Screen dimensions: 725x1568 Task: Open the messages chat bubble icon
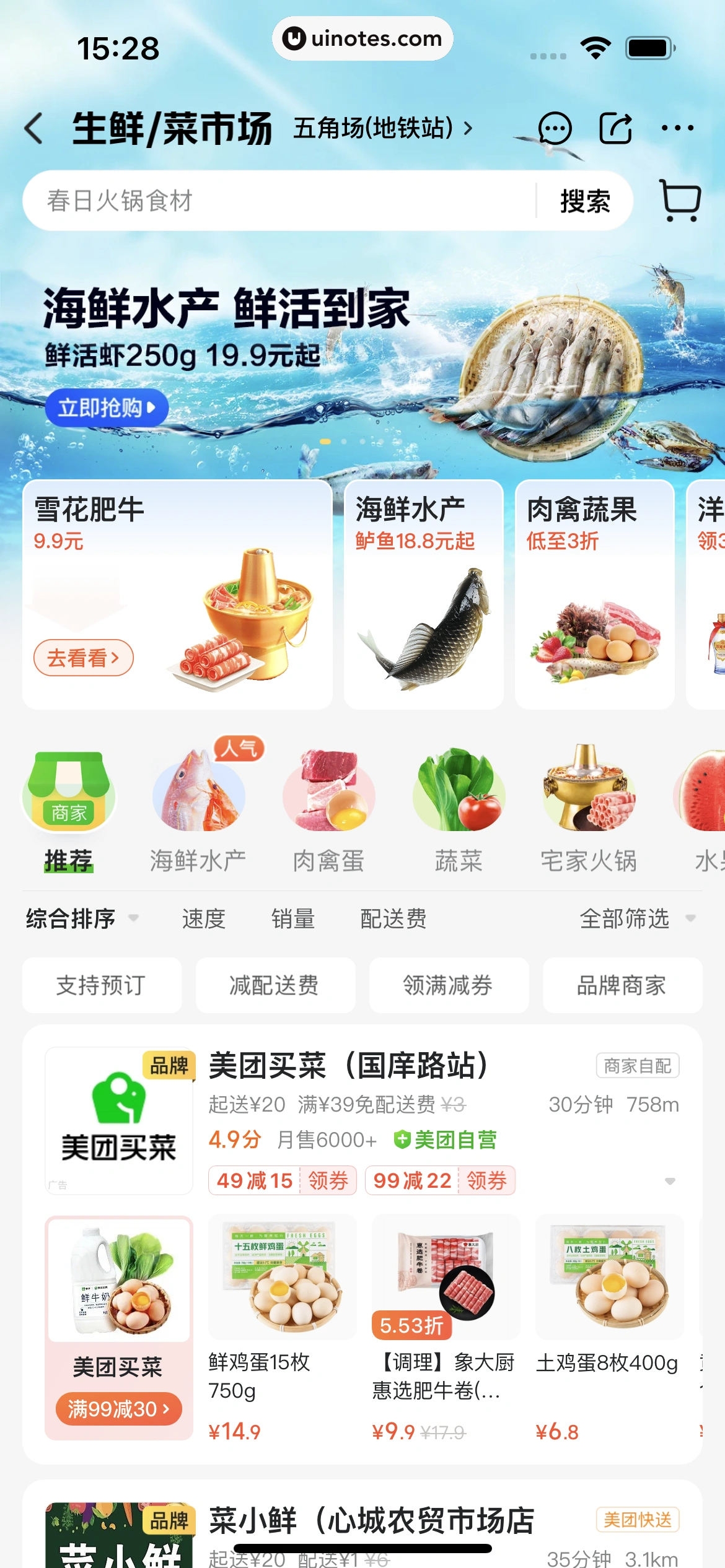(555, 129)
